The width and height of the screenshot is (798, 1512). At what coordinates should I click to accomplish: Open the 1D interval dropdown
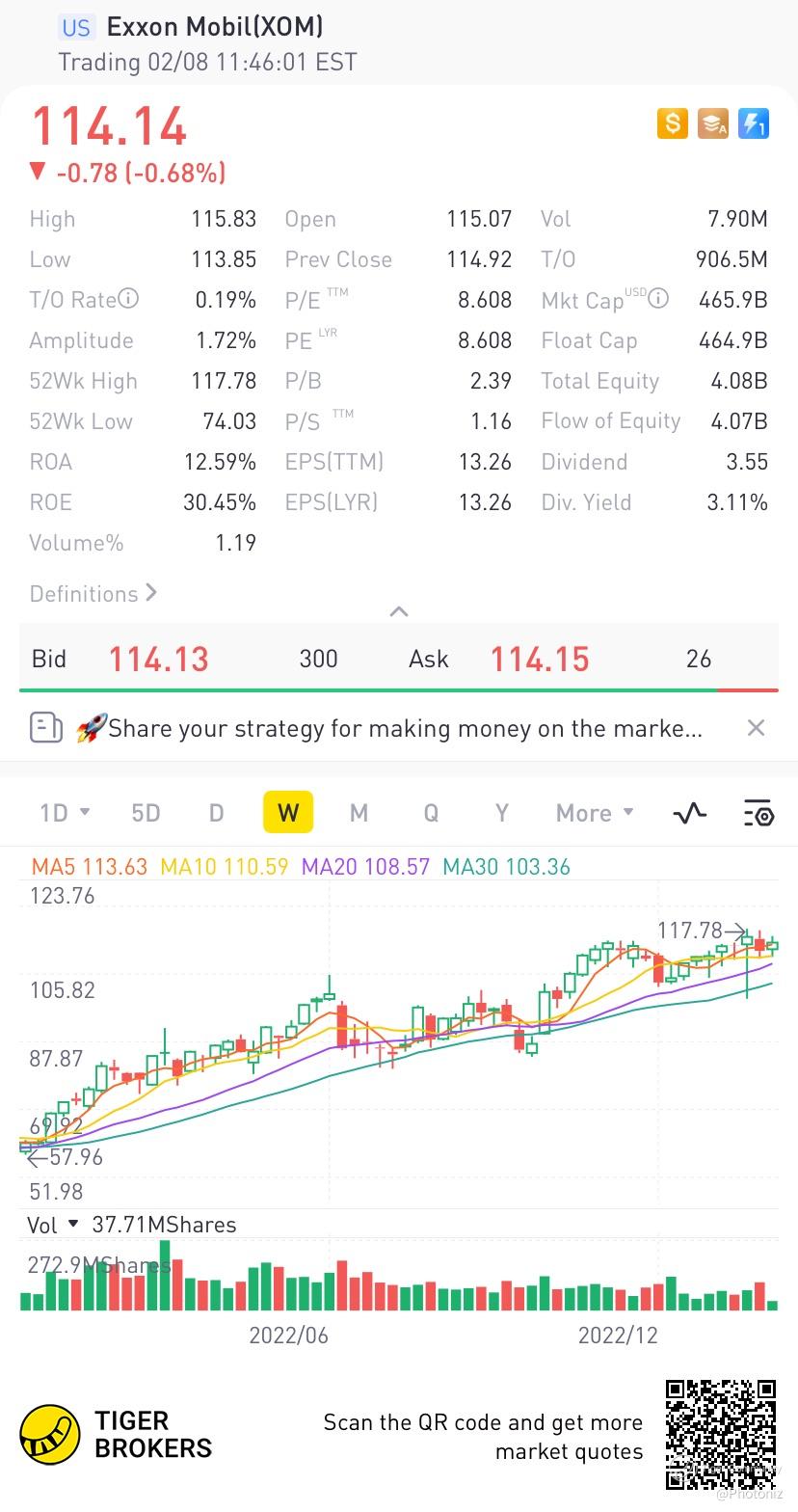click(x=65, y=813)
